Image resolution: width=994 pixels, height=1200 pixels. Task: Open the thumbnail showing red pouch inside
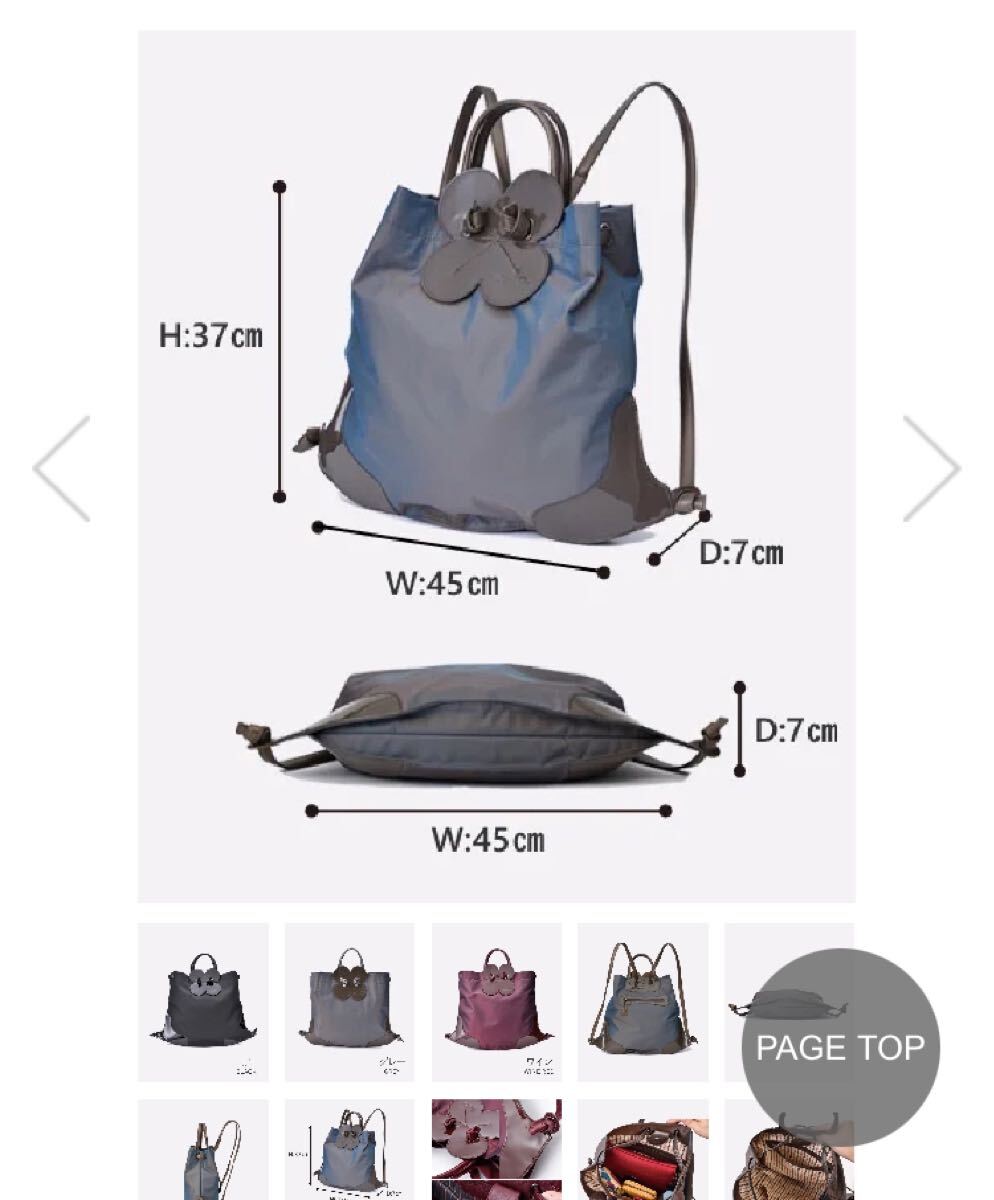pyautogui.click(x=642, y=1152)
